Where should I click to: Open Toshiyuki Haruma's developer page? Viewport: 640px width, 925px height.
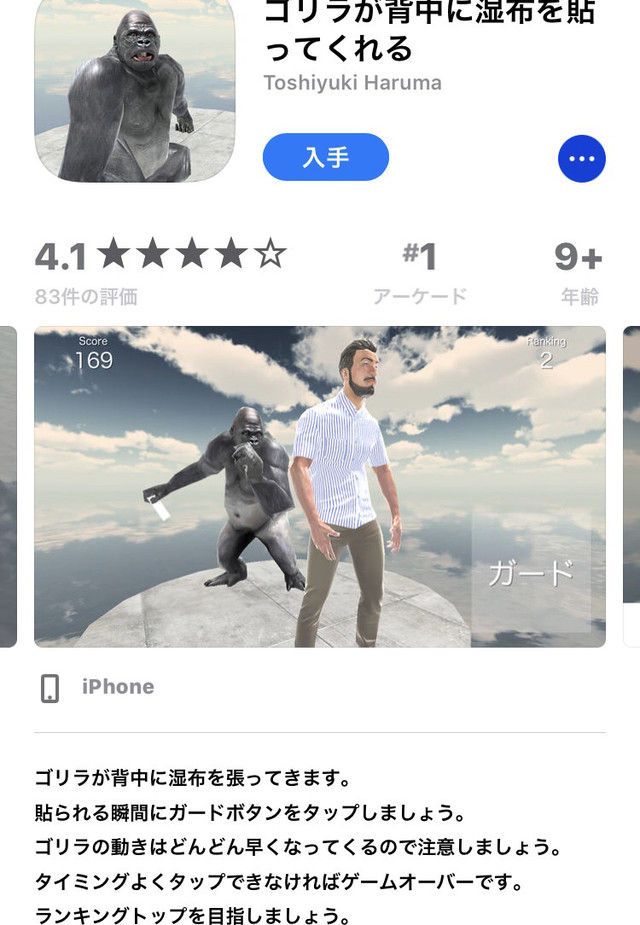[x=351, y=83]
